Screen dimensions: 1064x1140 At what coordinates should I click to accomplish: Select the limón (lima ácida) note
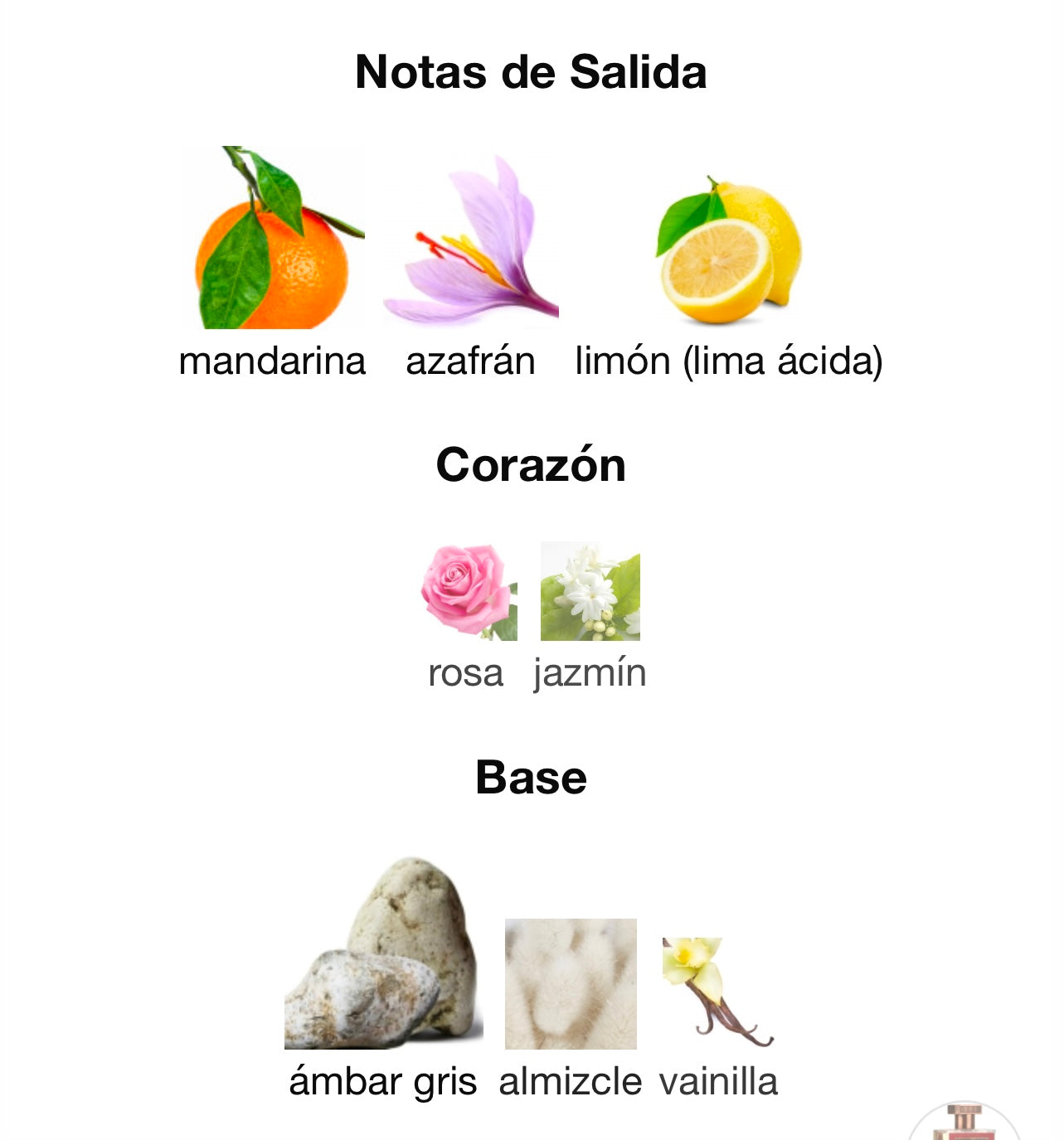tap(728, 249)
